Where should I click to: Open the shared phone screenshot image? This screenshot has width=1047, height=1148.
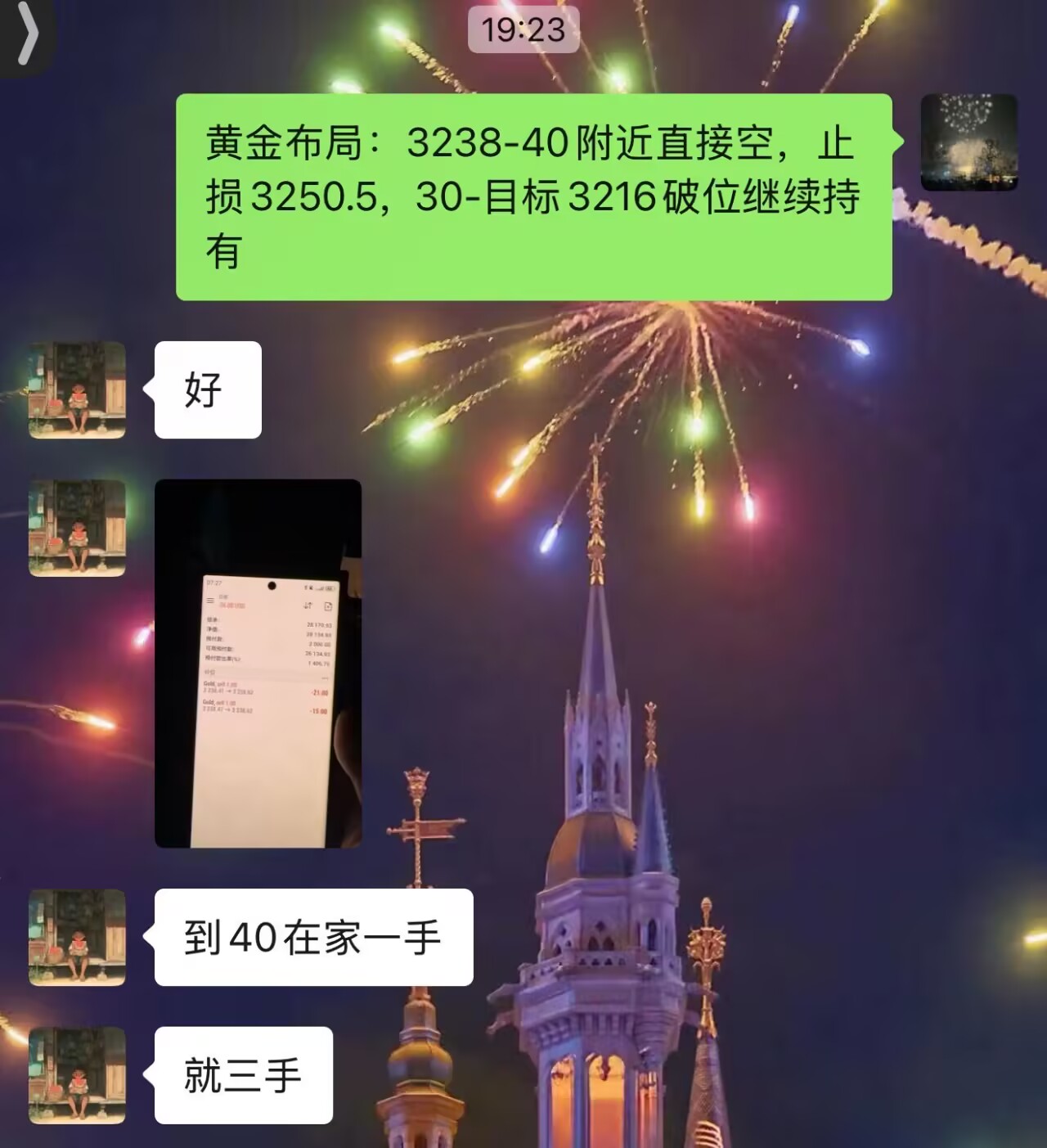click(258, 663)
